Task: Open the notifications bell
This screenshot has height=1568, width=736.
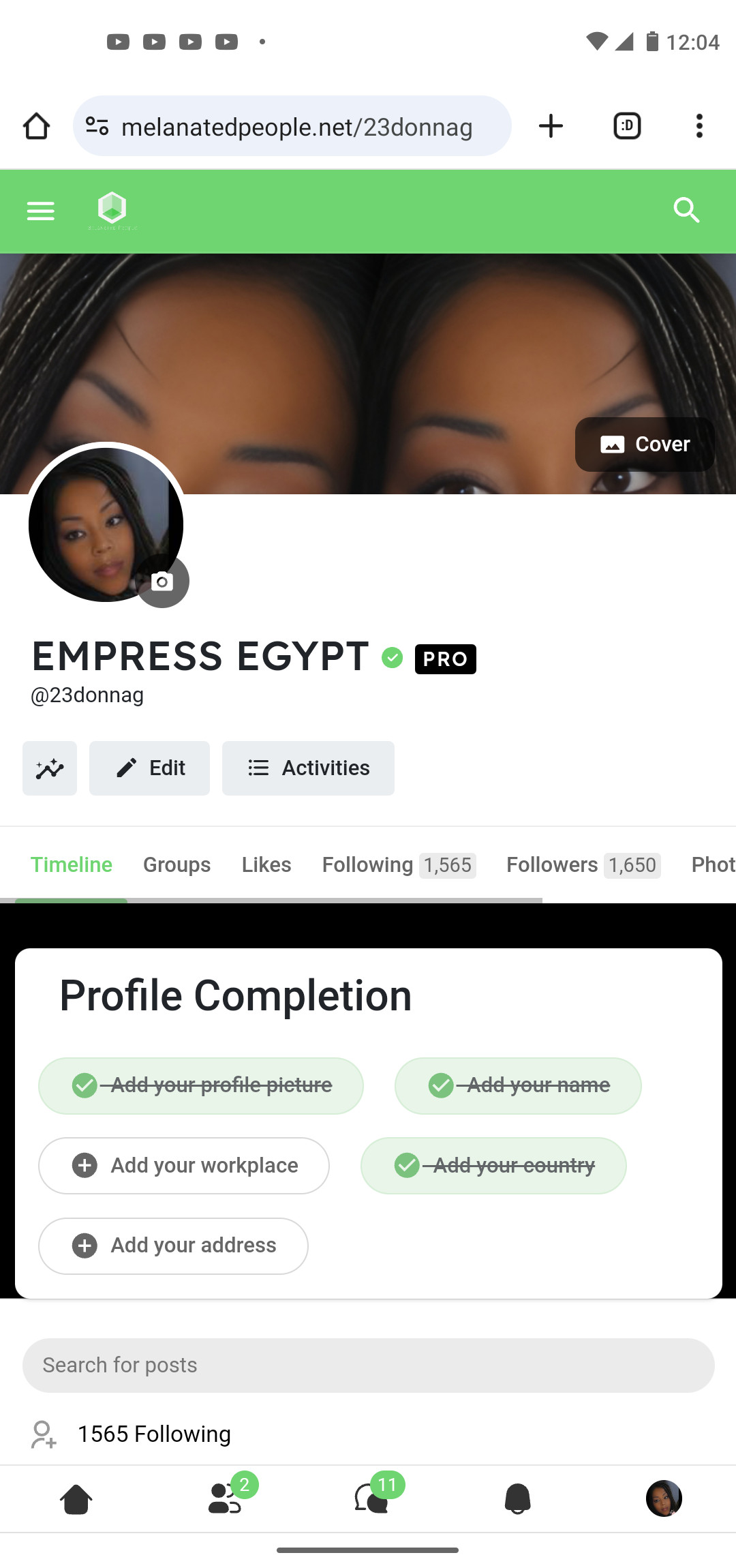Action: [518, 1499]
